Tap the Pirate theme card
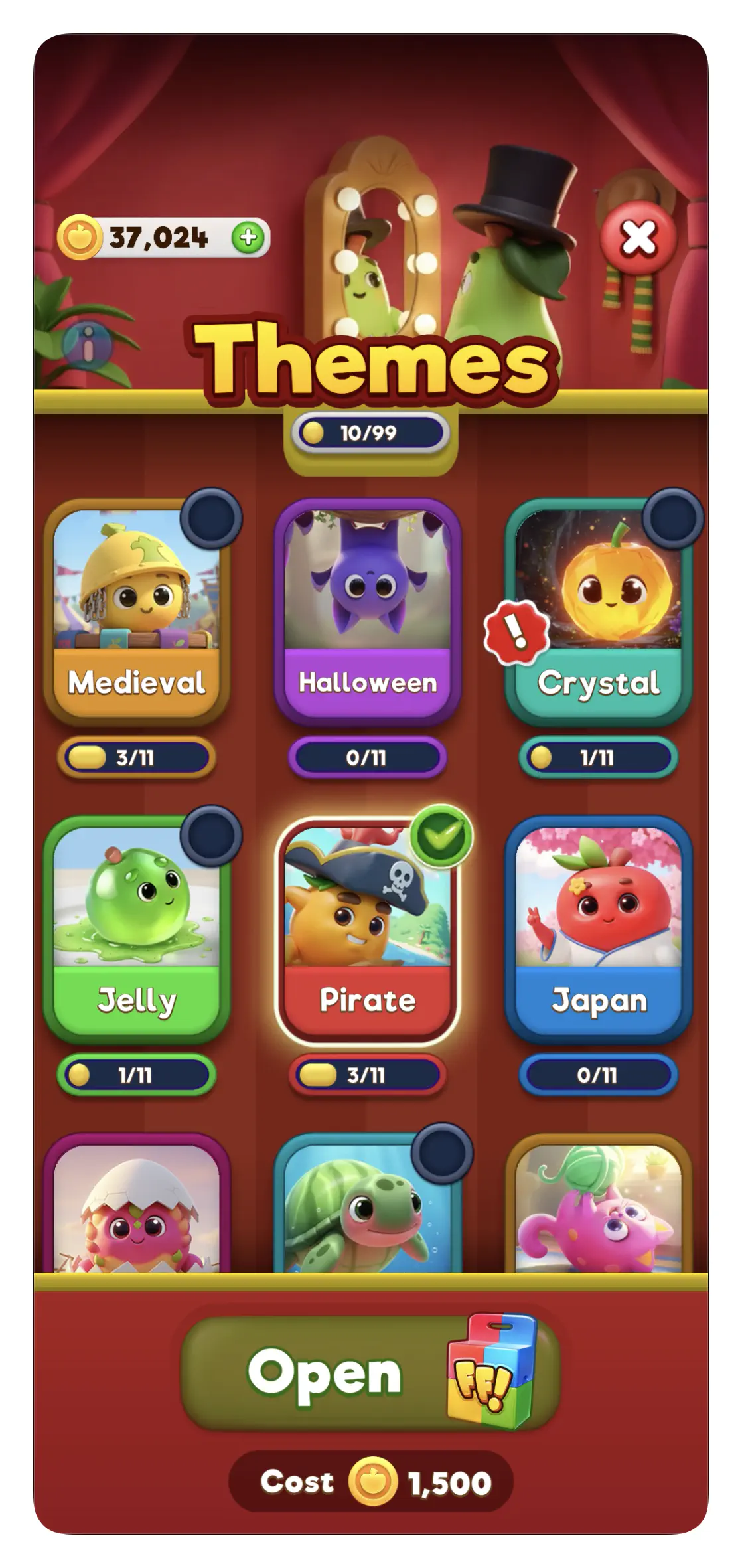This screenshot has width=742, height=1568. [367, 929]
